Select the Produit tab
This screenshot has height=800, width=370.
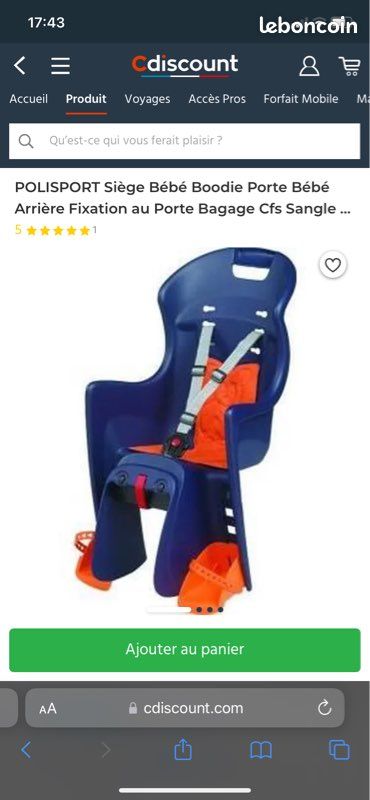86,99
